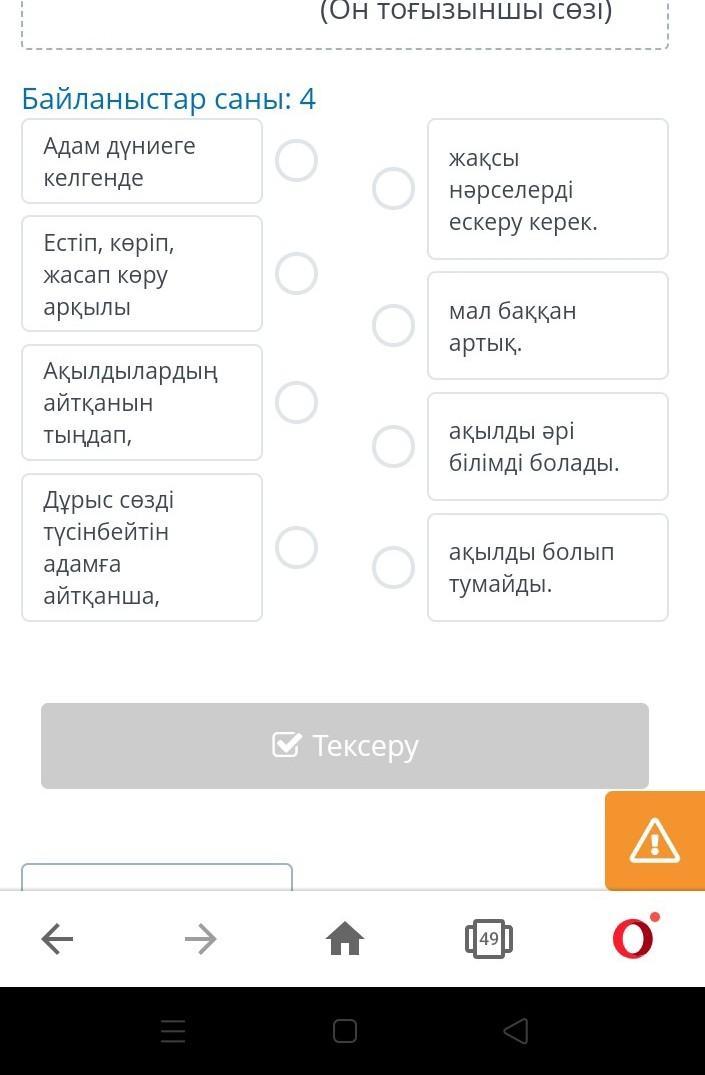Screen dimensions: 705x1075
Task: Open the browser home page
Action: [345, 939]
